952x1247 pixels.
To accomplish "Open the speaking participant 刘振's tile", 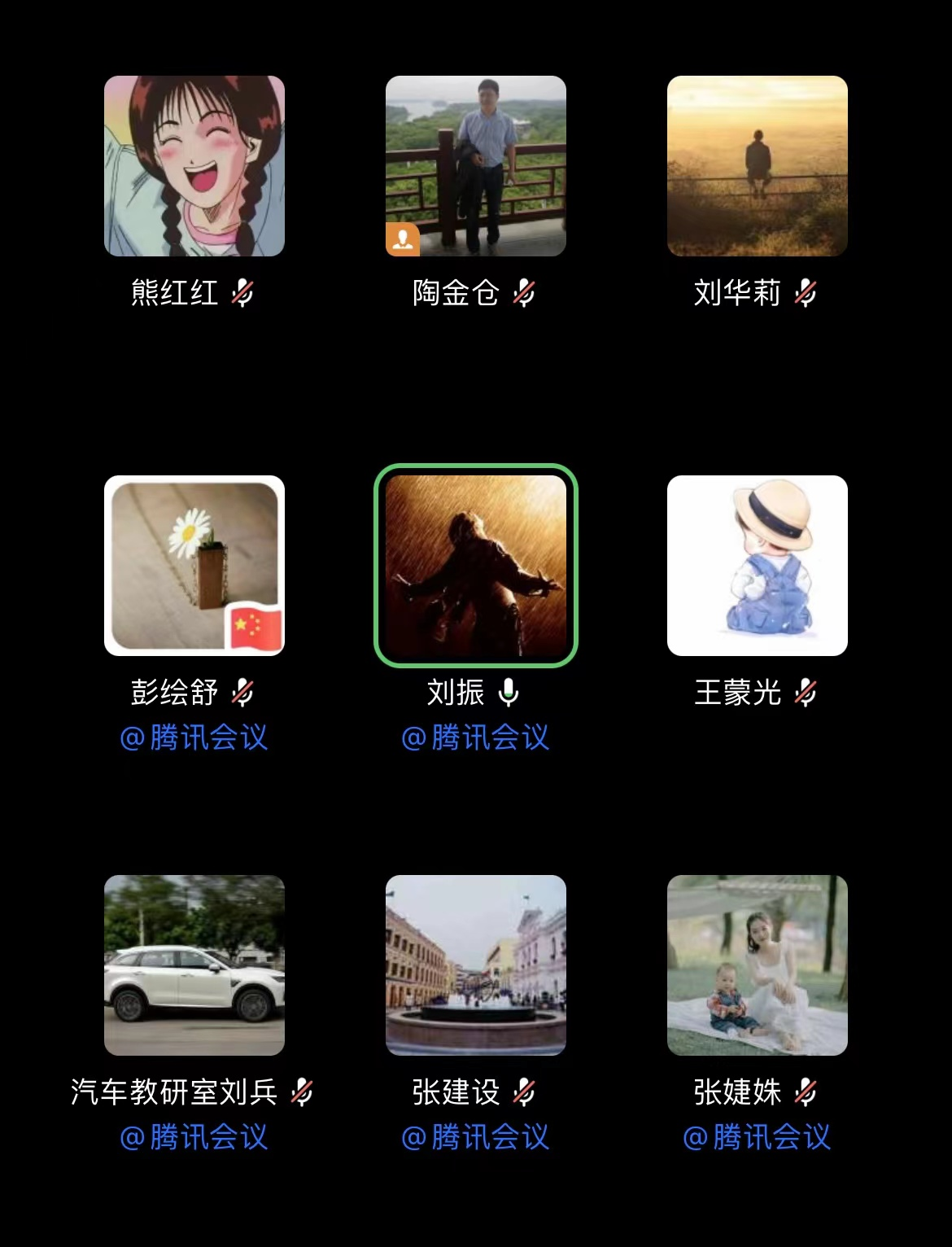I will [476, 566].
